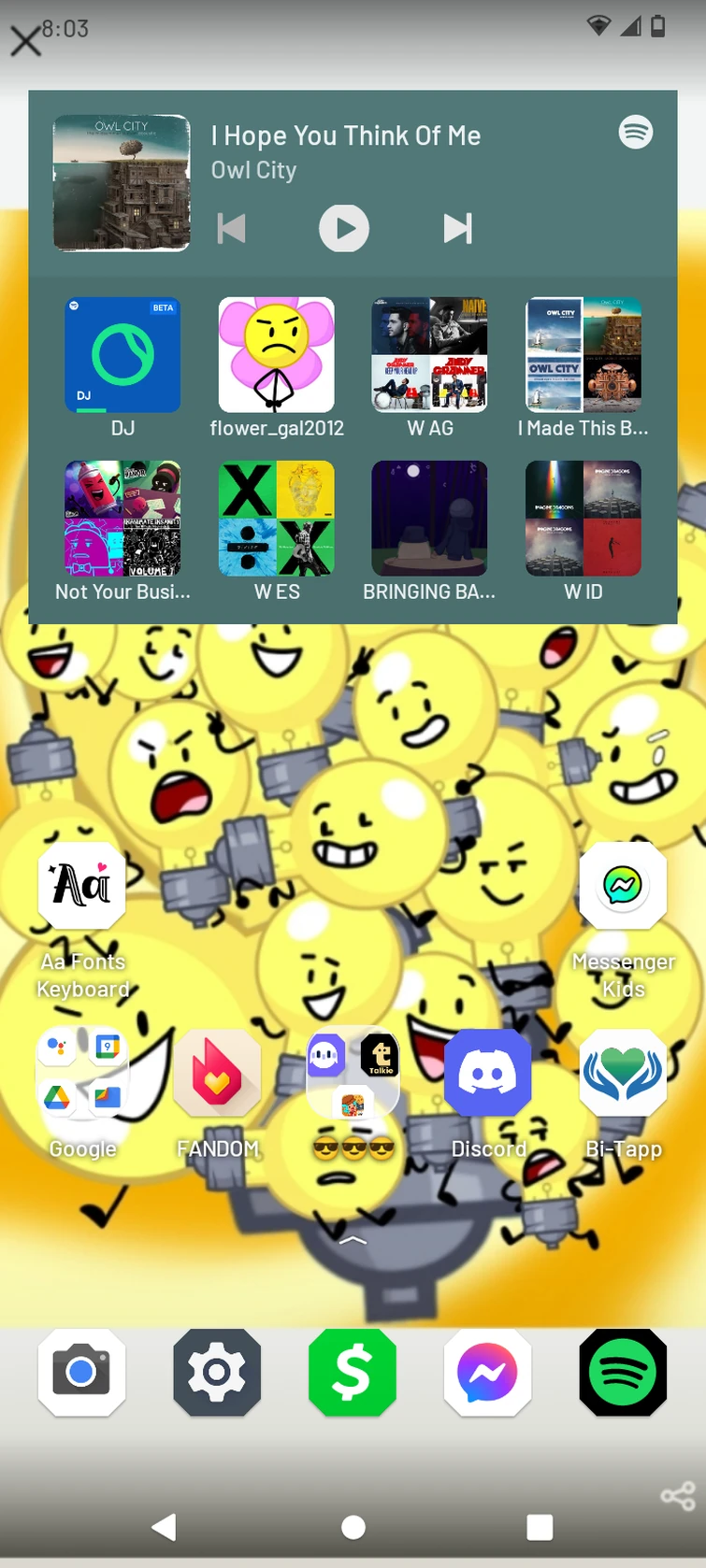Open the W AG playlist

click(429, 355)
